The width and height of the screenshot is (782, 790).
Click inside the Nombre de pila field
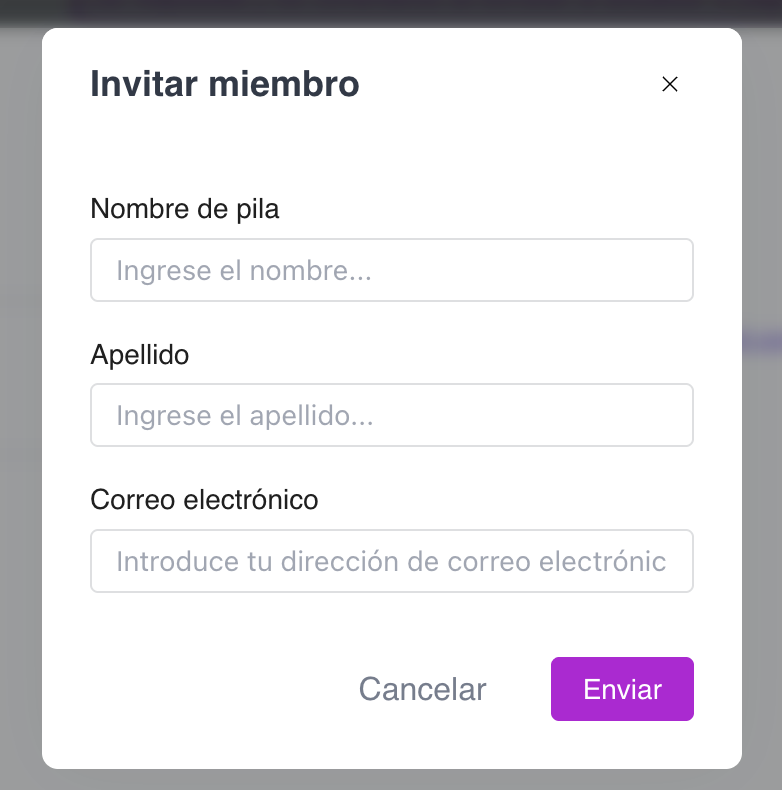point(392,270)
